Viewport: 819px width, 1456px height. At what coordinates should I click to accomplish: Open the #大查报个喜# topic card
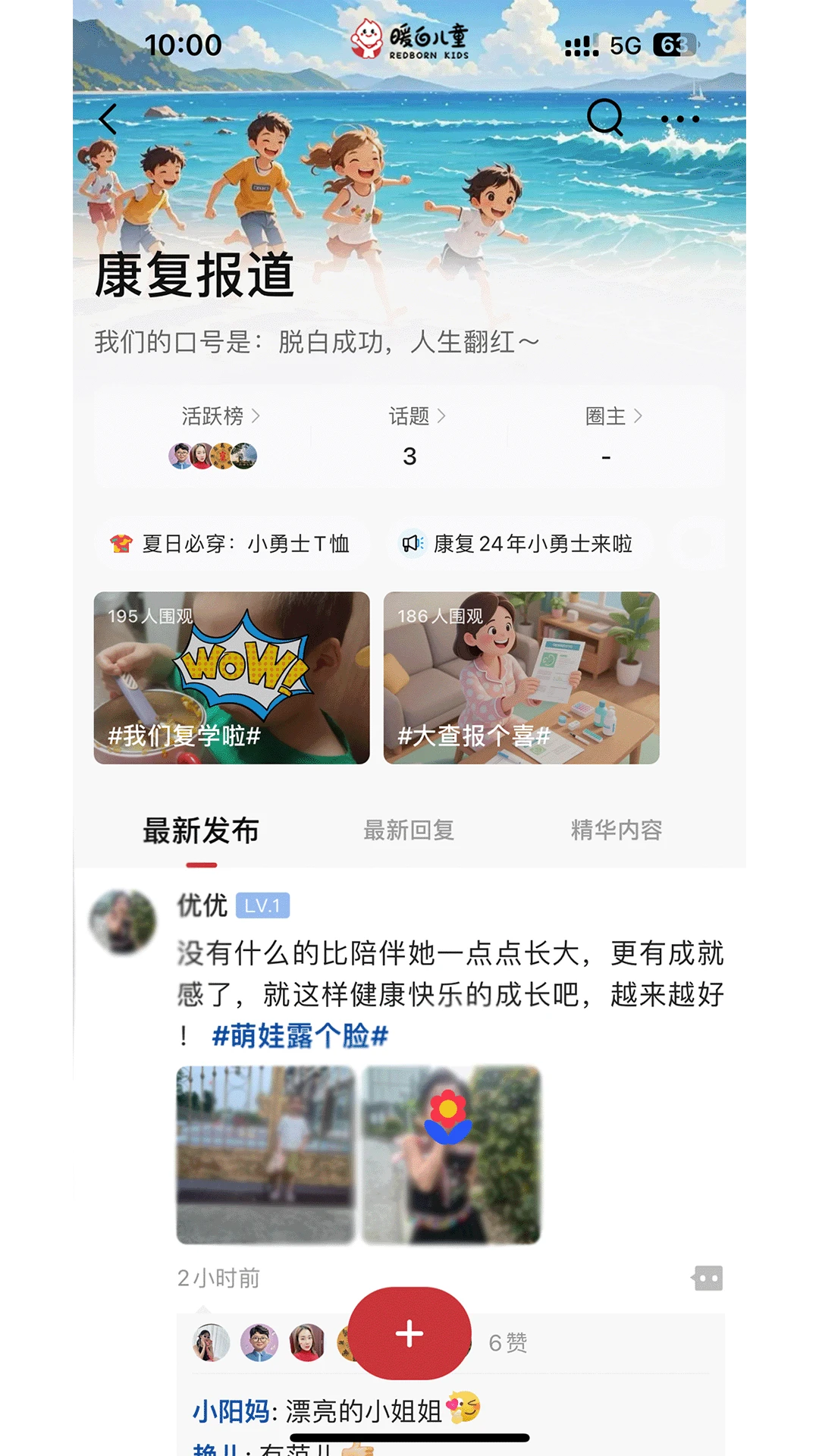tap(522, 676)
